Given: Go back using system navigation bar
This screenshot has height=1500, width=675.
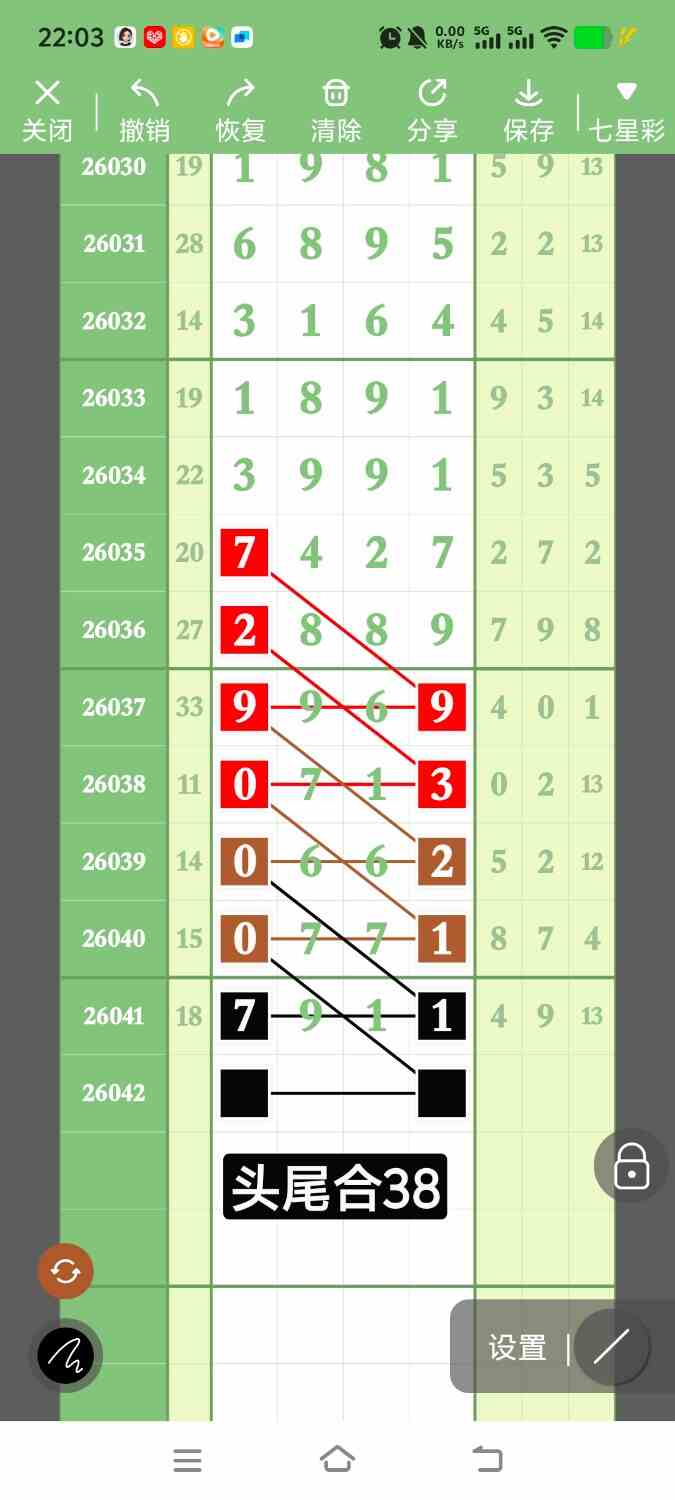Looking at the screenshot, I should 487,1460.
